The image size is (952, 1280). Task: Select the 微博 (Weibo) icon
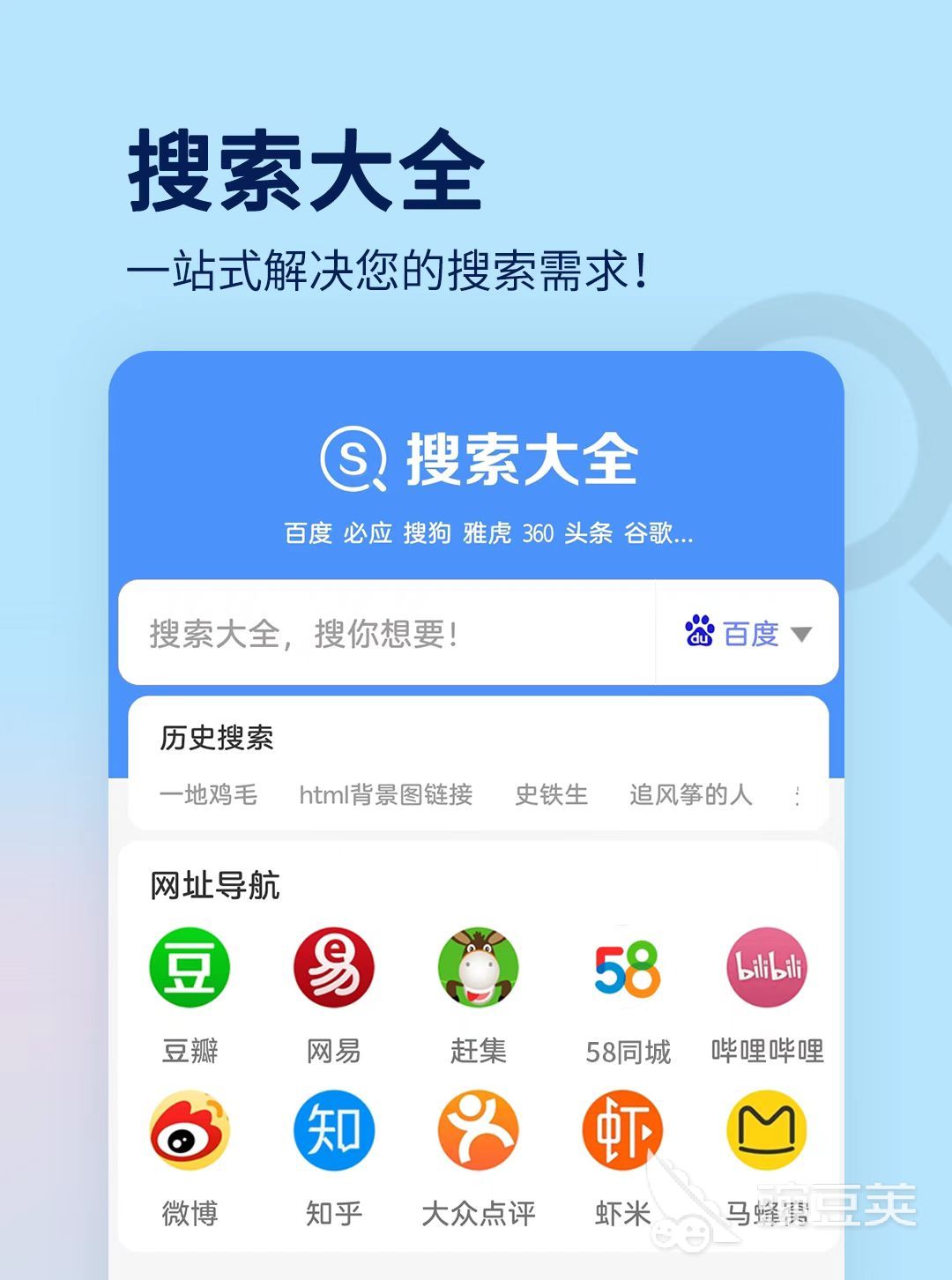click(x=190, y=1131)
